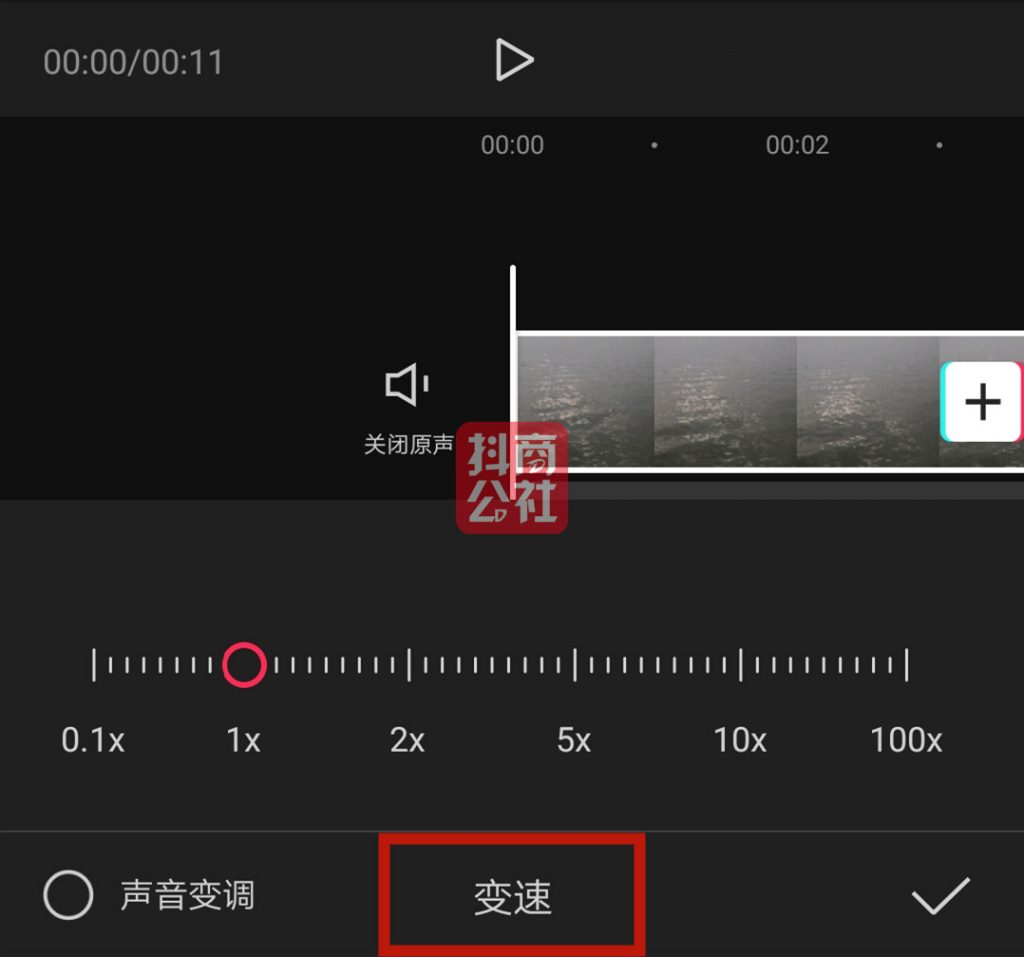Image resolution: width=1024 pixels, height=957 pixels.
Task: Play the video preview
Action: tap(514, 61)
